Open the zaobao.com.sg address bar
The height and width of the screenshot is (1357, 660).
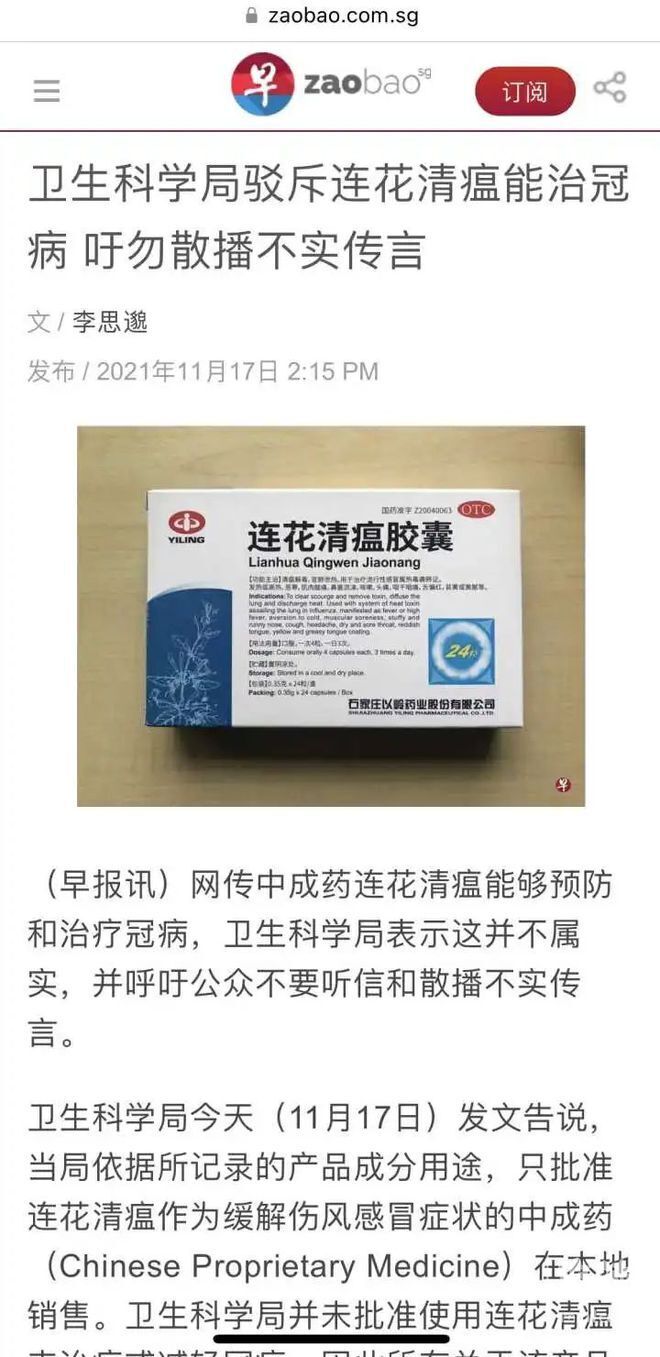(330, 16)
